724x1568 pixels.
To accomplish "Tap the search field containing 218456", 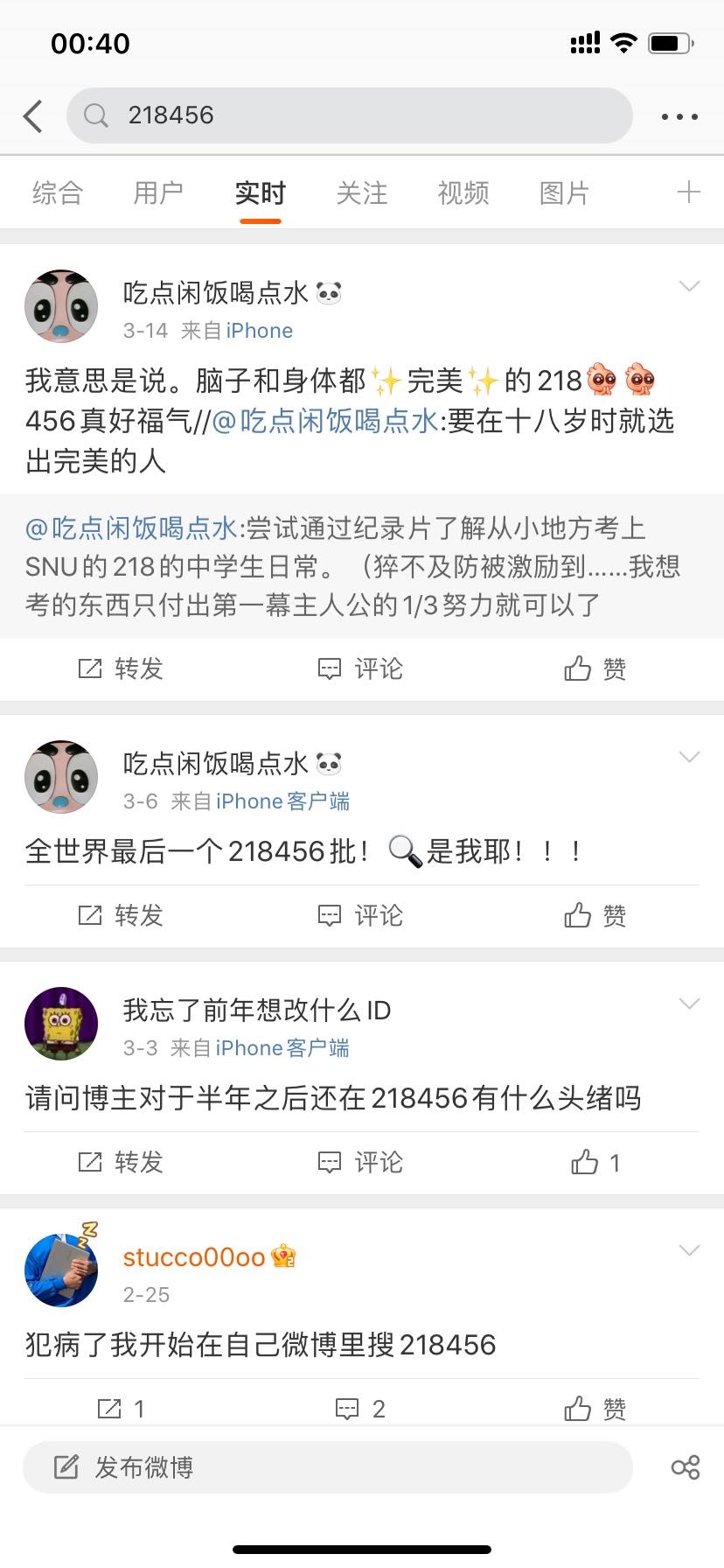I will pyautogui.click(x=350, y=115).
